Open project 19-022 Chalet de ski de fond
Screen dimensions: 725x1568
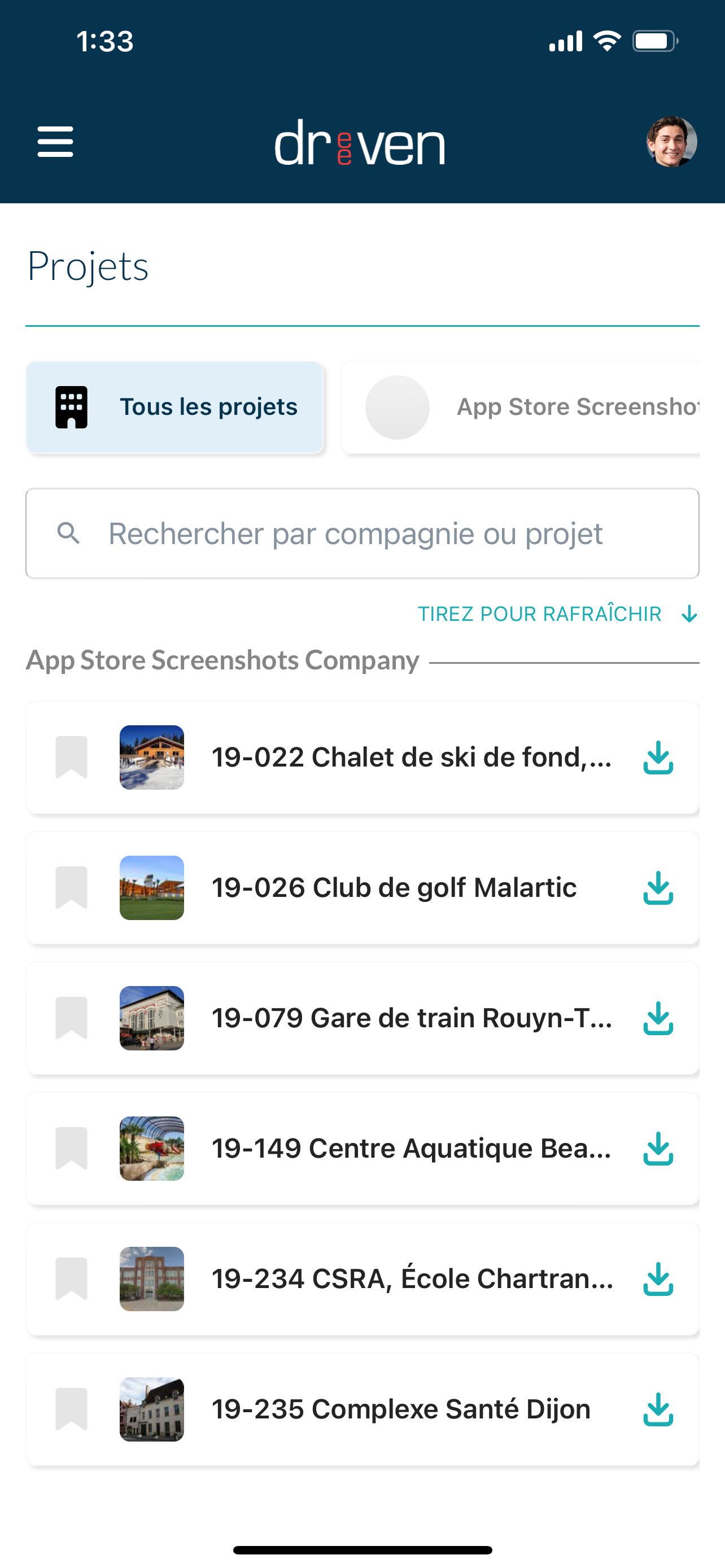point(411,758)
